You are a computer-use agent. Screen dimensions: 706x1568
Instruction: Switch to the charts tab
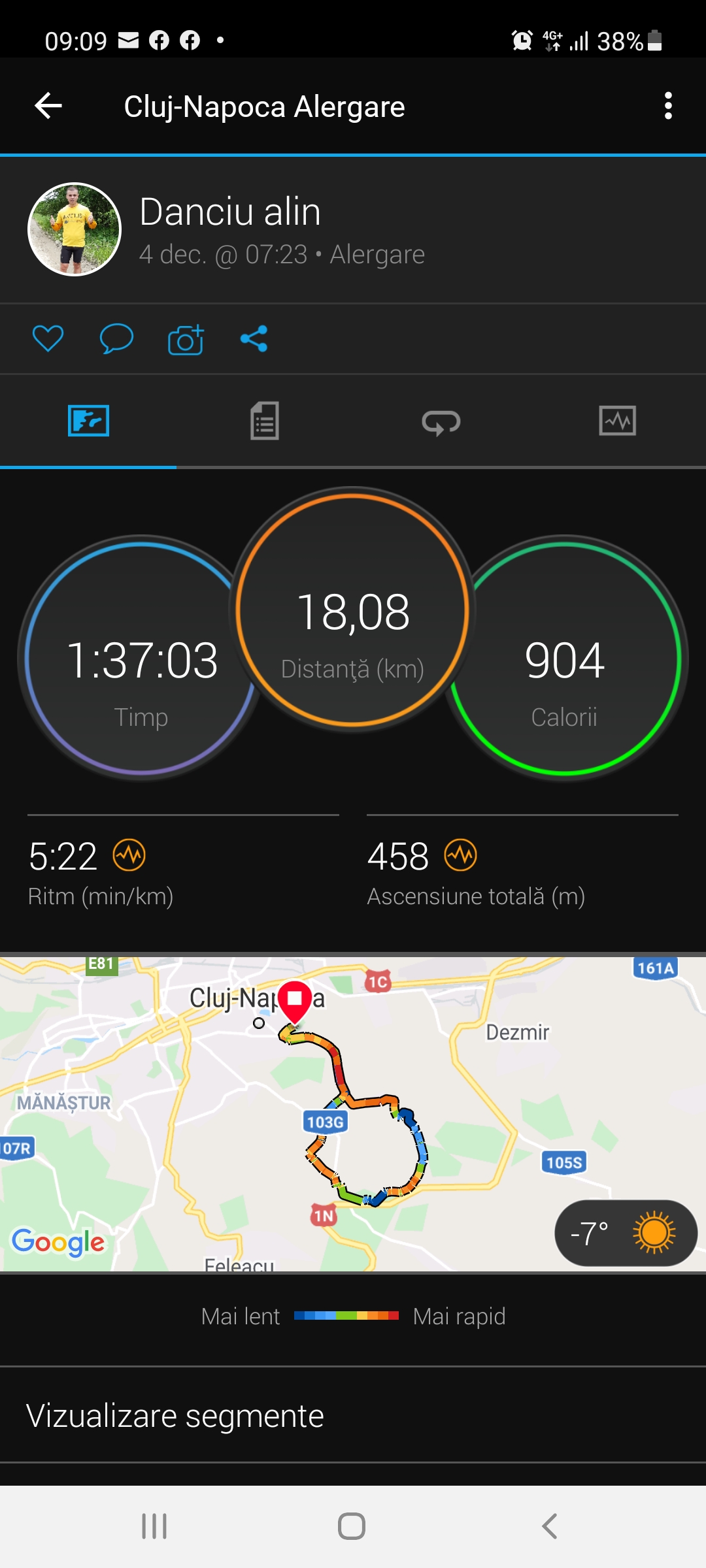click(x=617, y=421)
